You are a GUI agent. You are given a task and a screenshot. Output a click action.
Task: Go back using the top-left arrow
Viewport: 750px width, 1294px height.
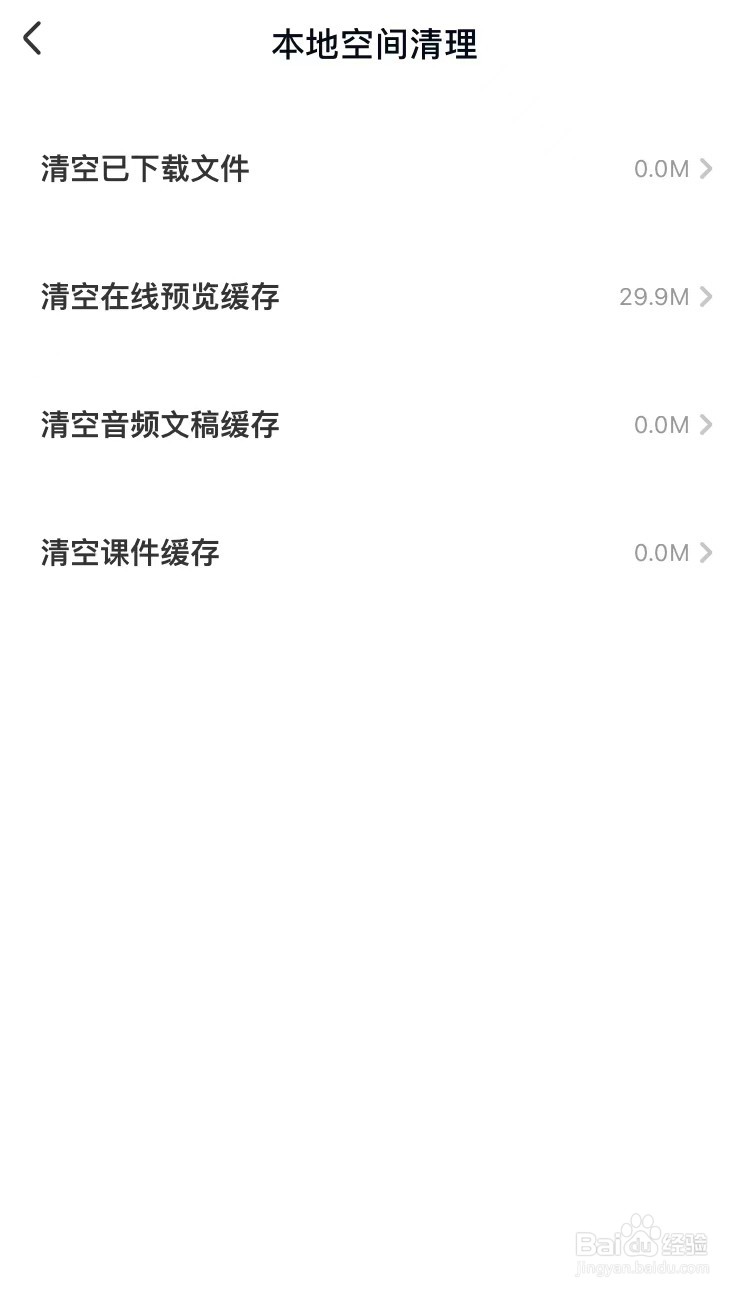click(33, 39)
